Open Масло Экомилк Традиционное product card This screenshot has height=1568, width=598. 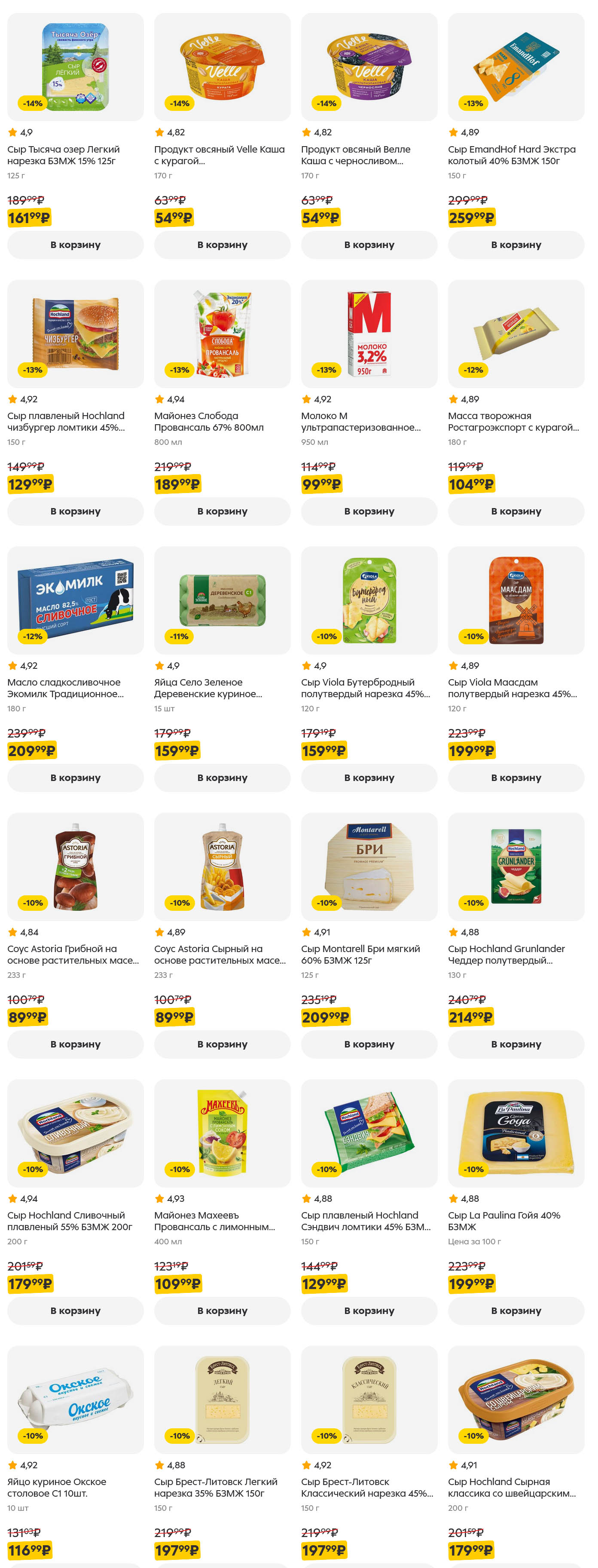tap(76, 600)
